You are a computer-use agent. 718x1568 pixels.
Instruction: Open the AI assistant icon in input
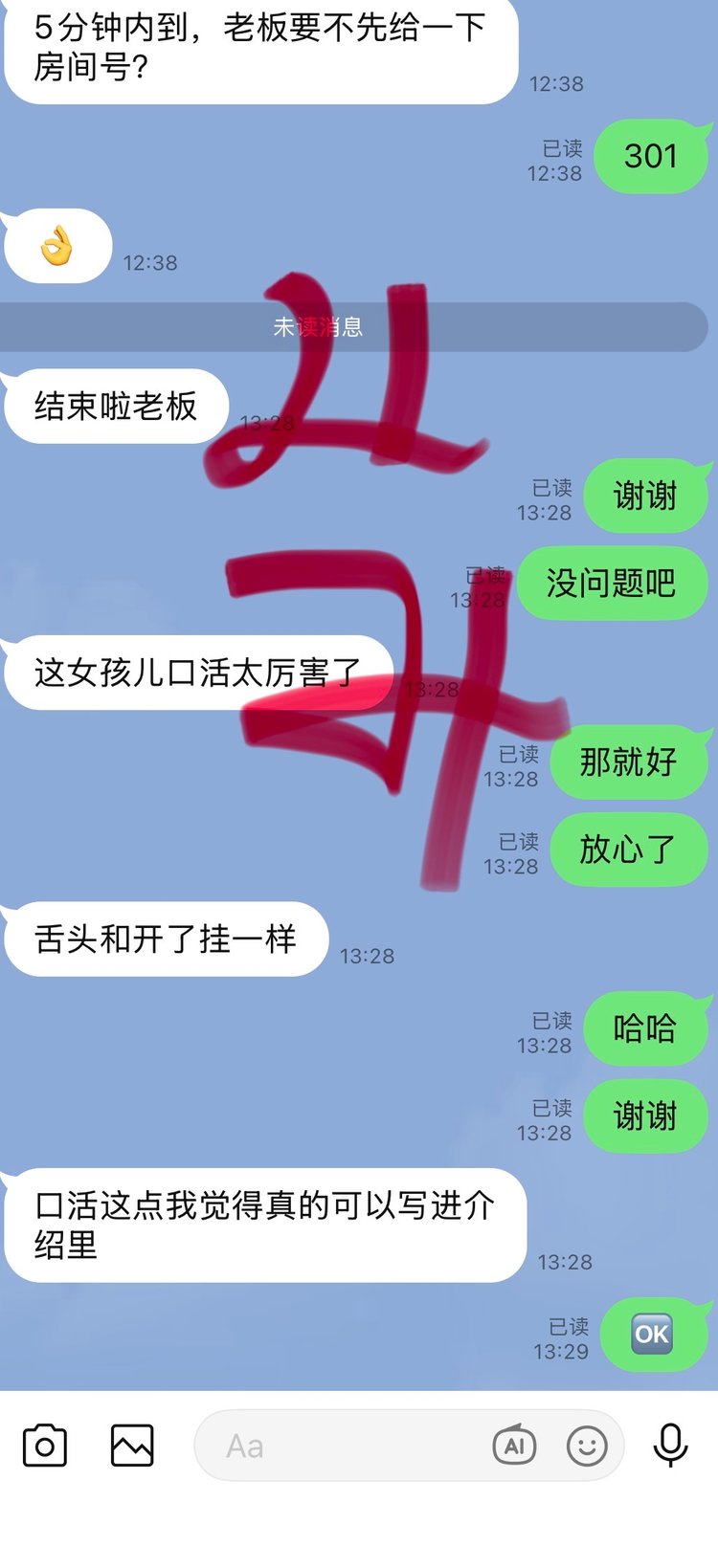514,1446
